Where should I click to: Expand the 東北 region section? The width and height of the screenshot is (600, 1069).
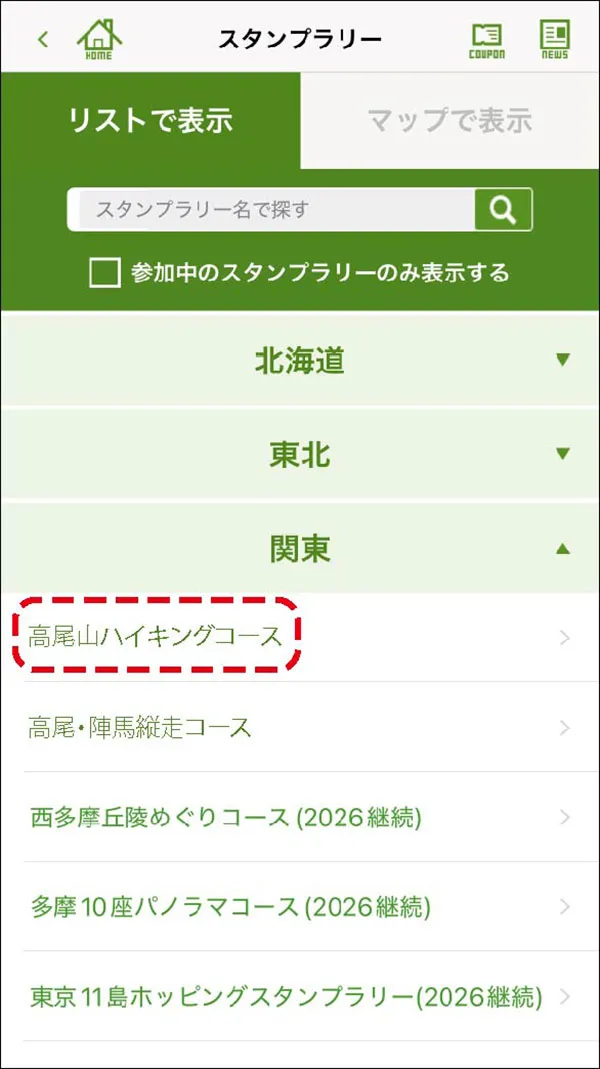click(x=300, y=455)
